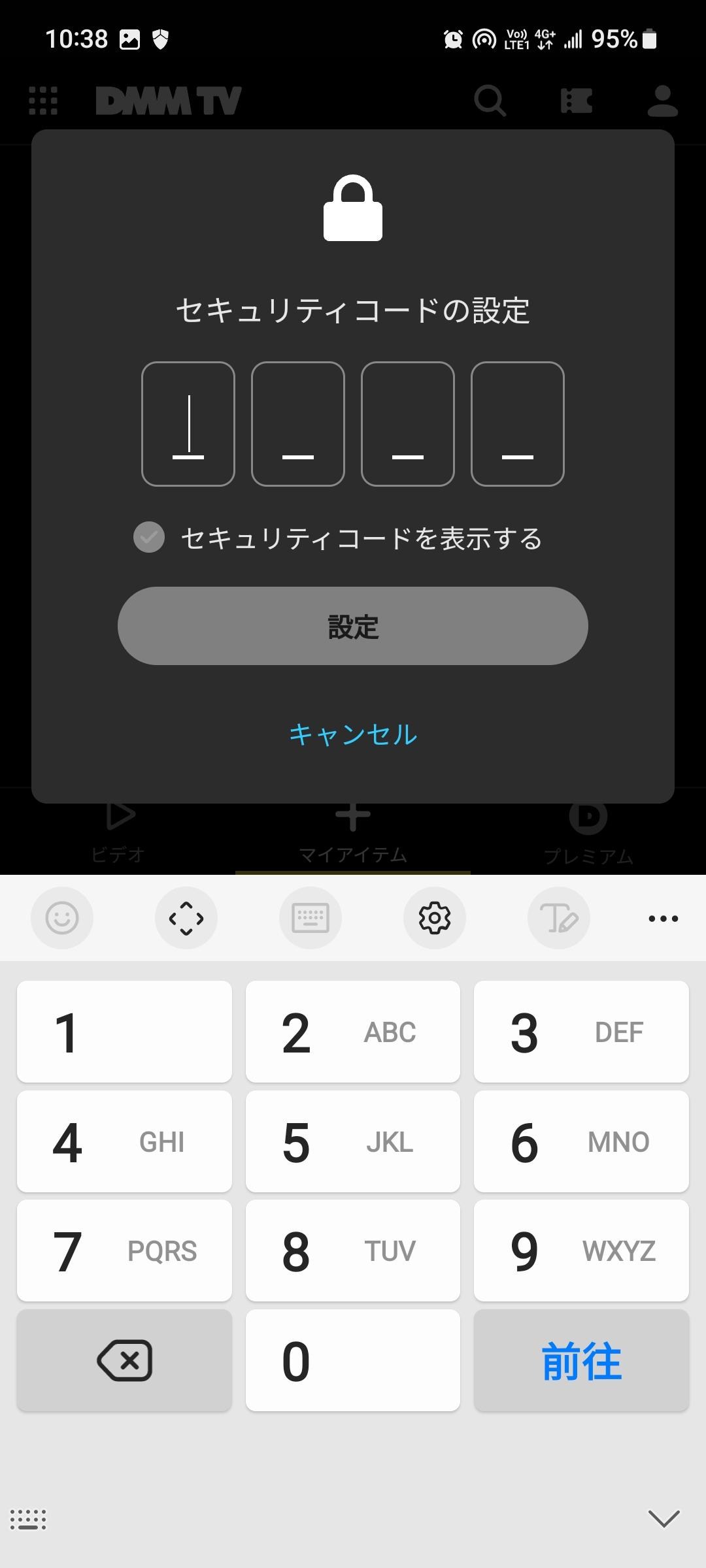The image size is (706, 1568).
Task: Select the second security code digit box
Action: (x=298, y=424)
